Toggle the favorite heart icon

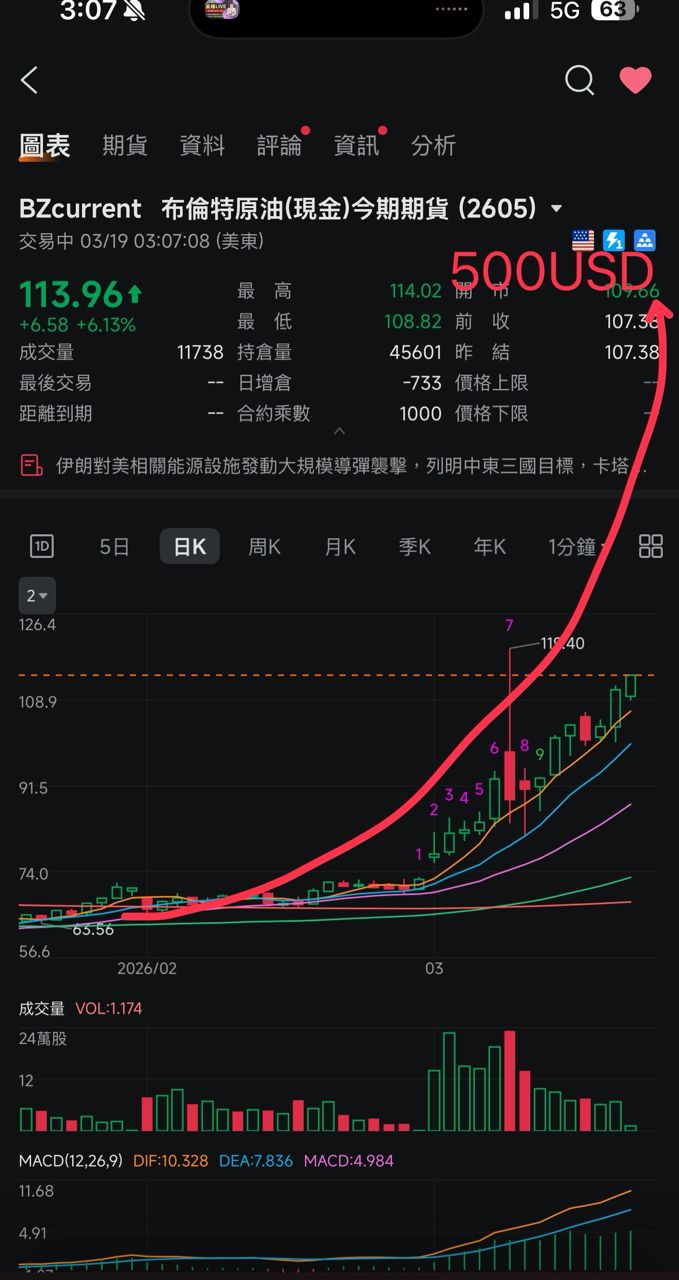click(x=636, y=81)
